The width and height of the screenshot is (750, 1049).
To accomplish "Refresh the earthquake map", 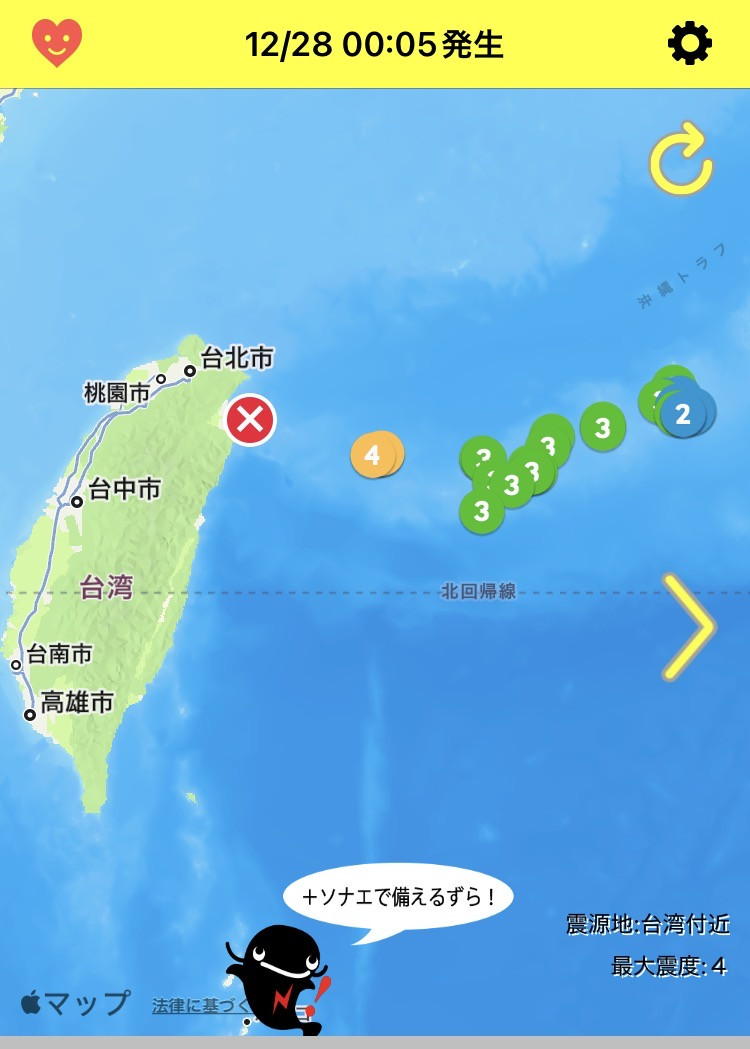I will pos(681,163).
